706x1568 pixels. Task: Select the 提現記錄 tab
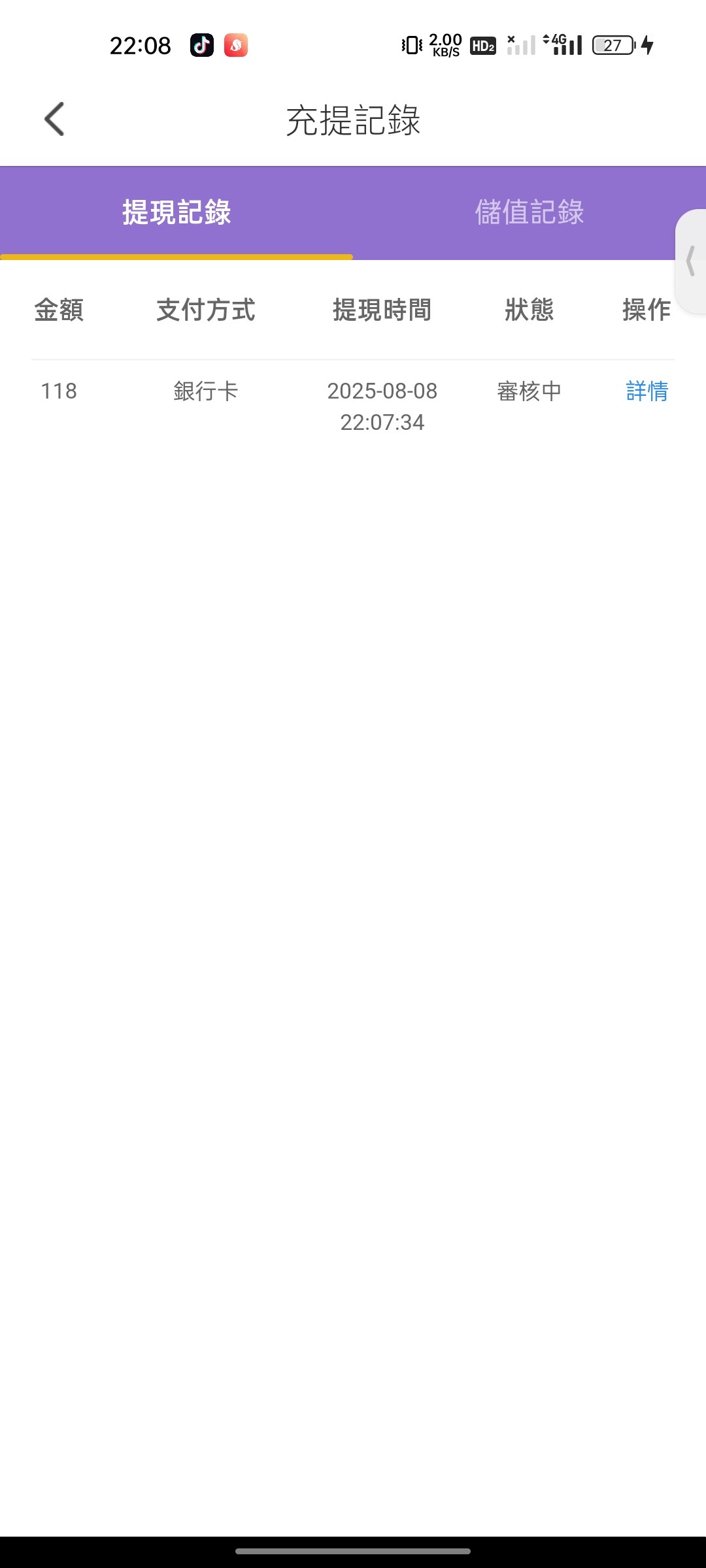pos(176,213)
